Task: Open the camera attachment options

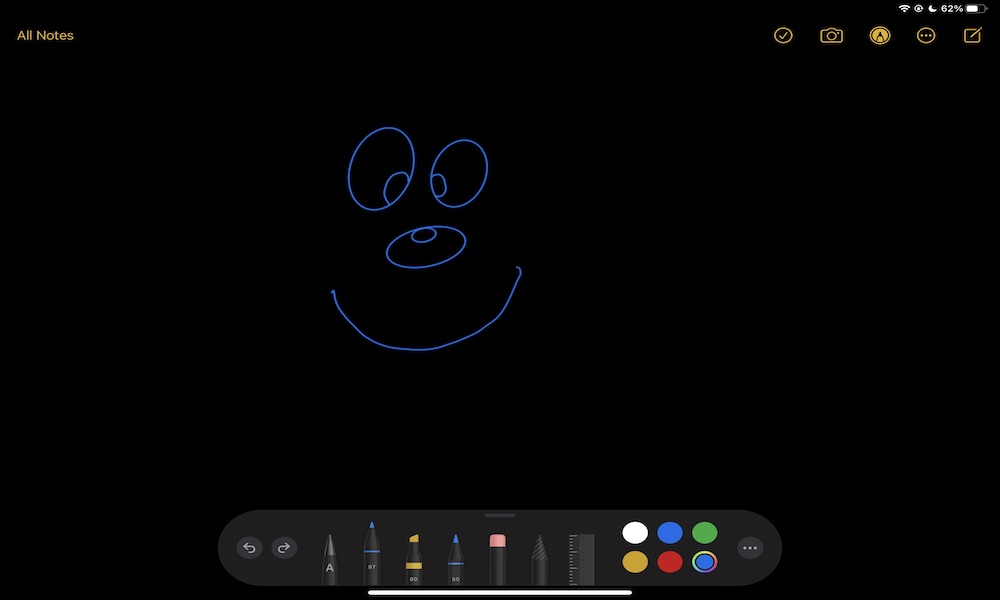Action: 831,35
